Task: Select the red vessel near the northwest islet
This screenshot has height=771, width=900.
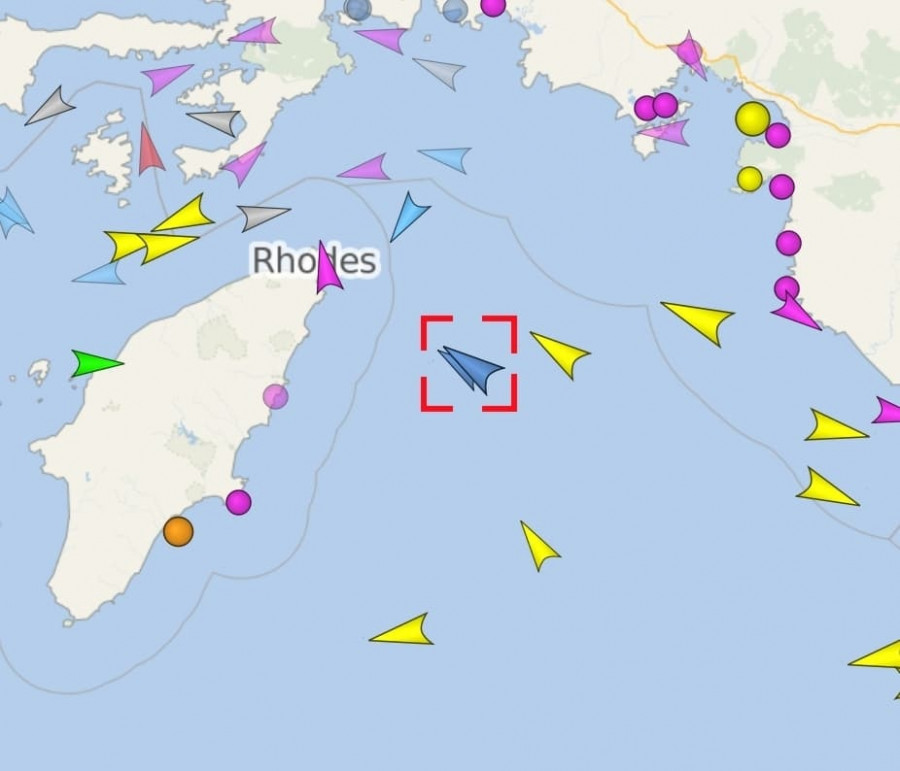Action: pos(150,152)
